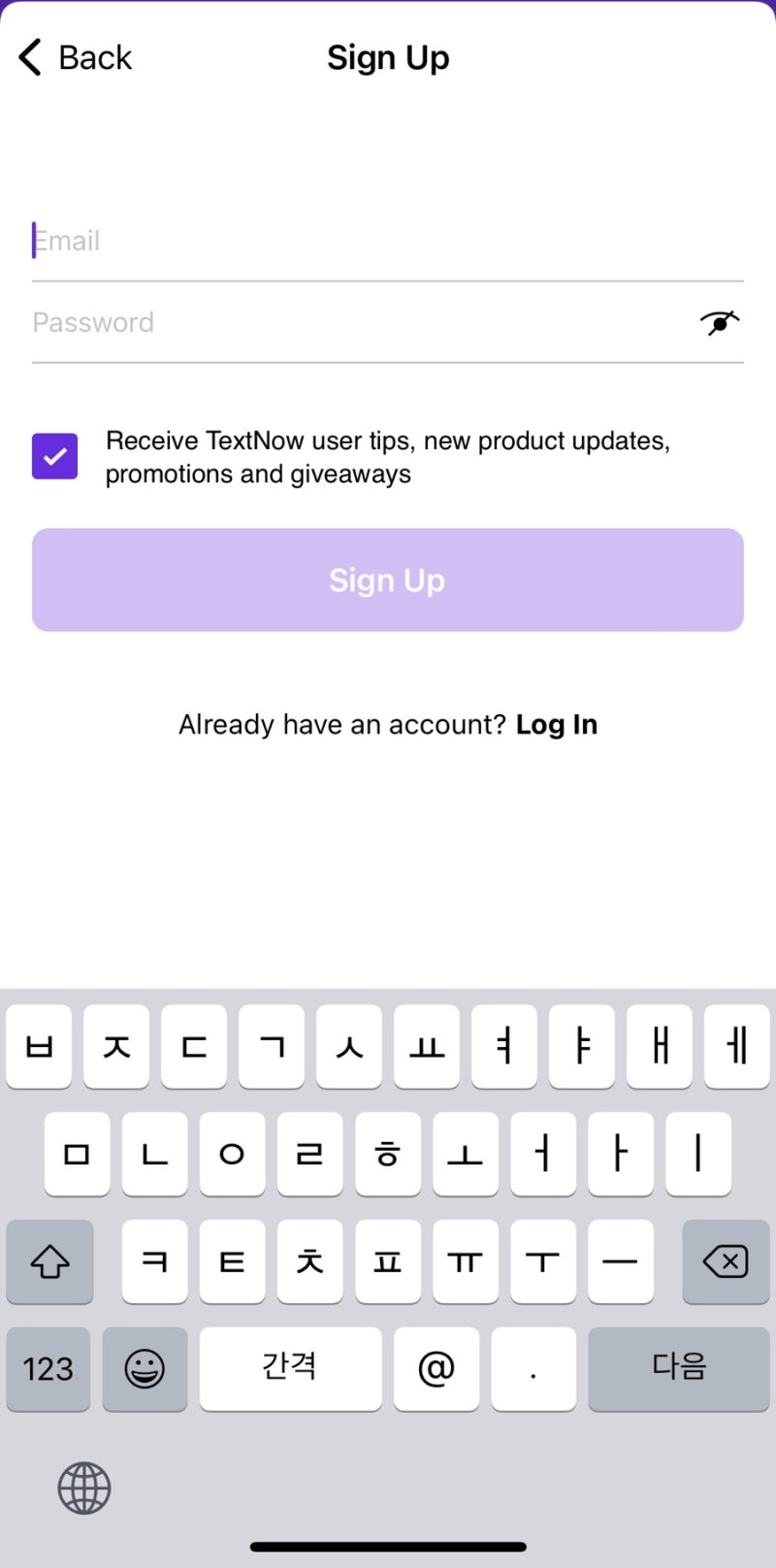Open the emoji keyboard
Screen dimensions: 776x1568
[145, 1369]
